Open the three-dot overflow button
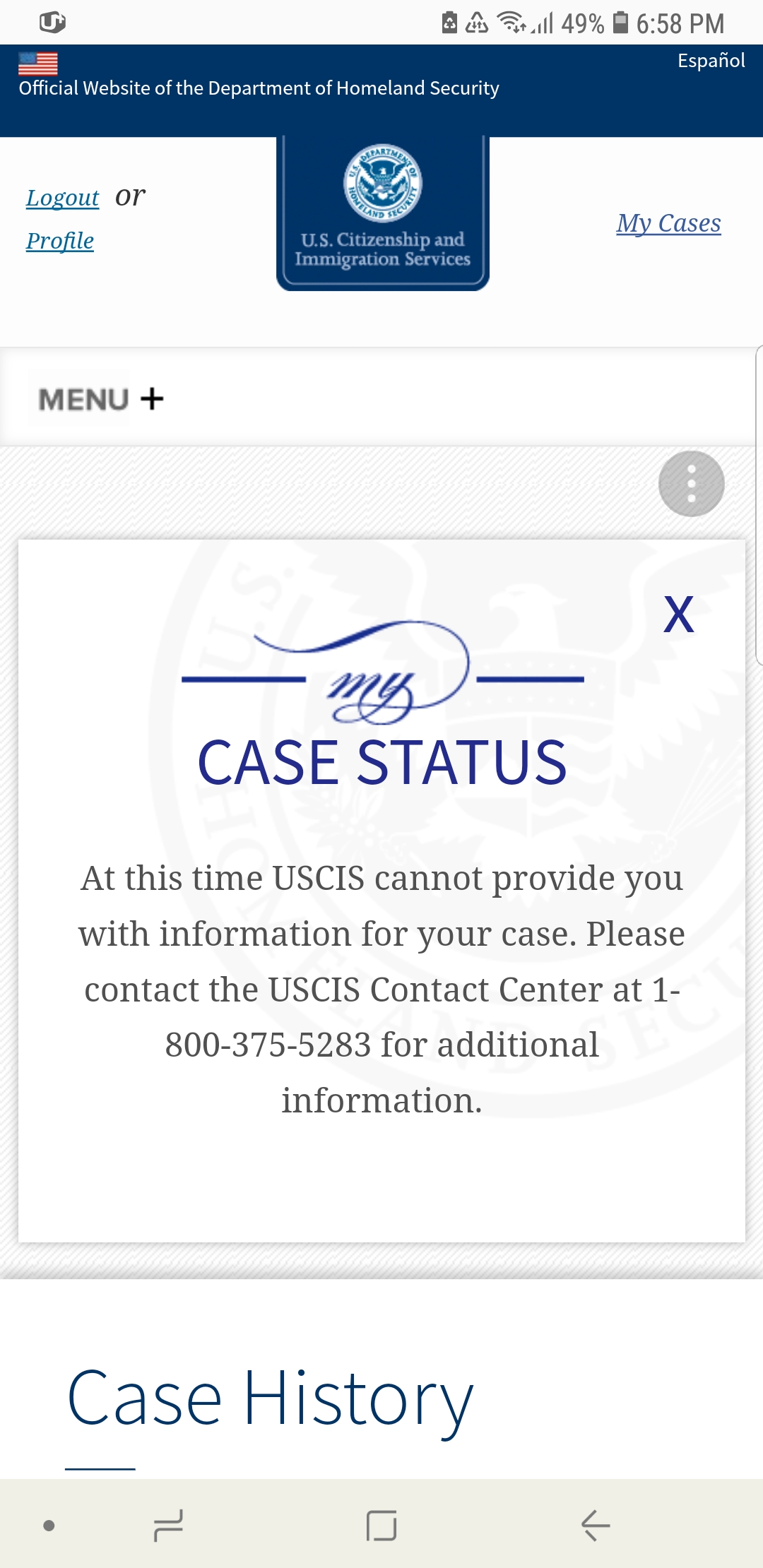Viewport: 763px width, 1568px height. [691, 484]
